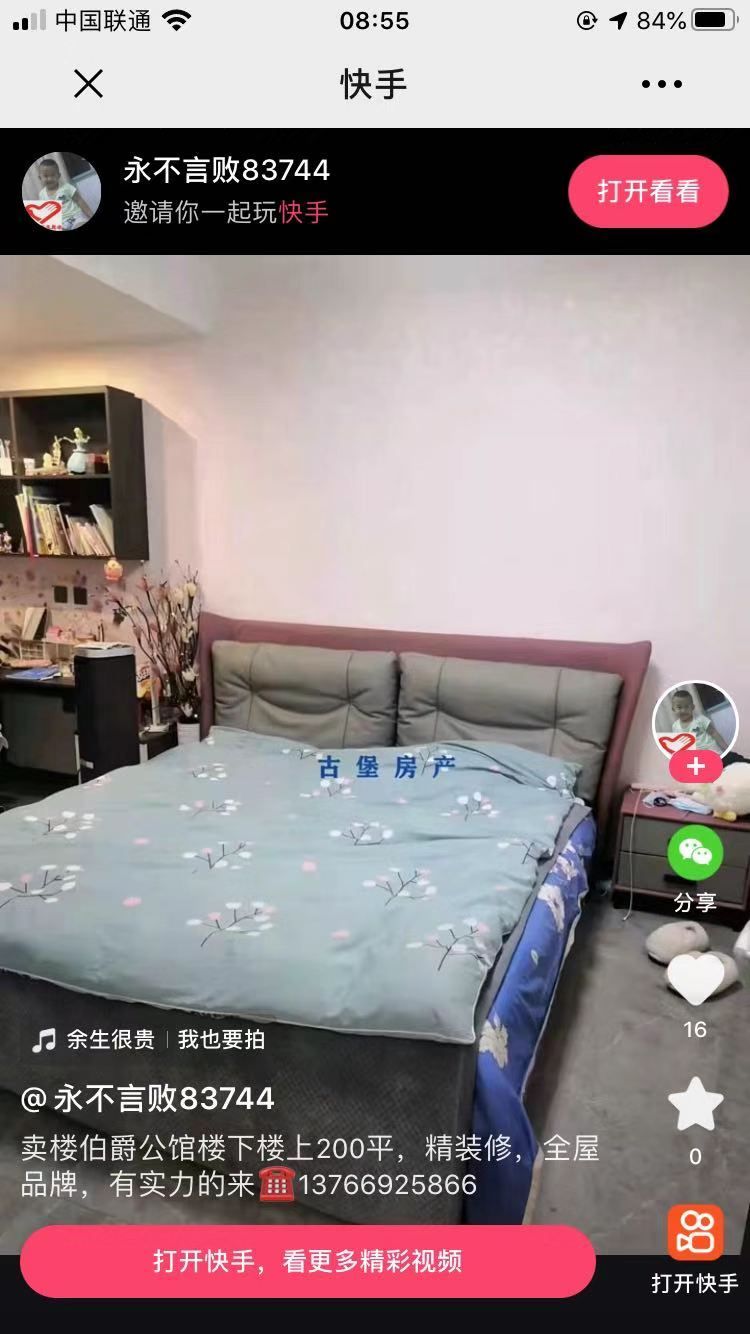Share the video via the WeChat icon

coord(695,853)
